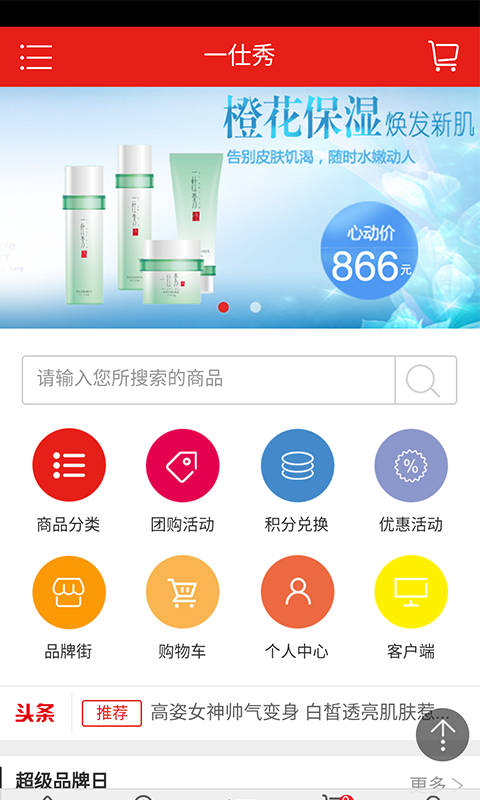Focus the 请输入您所搜索的商品 search field

(x=209, y=380)
